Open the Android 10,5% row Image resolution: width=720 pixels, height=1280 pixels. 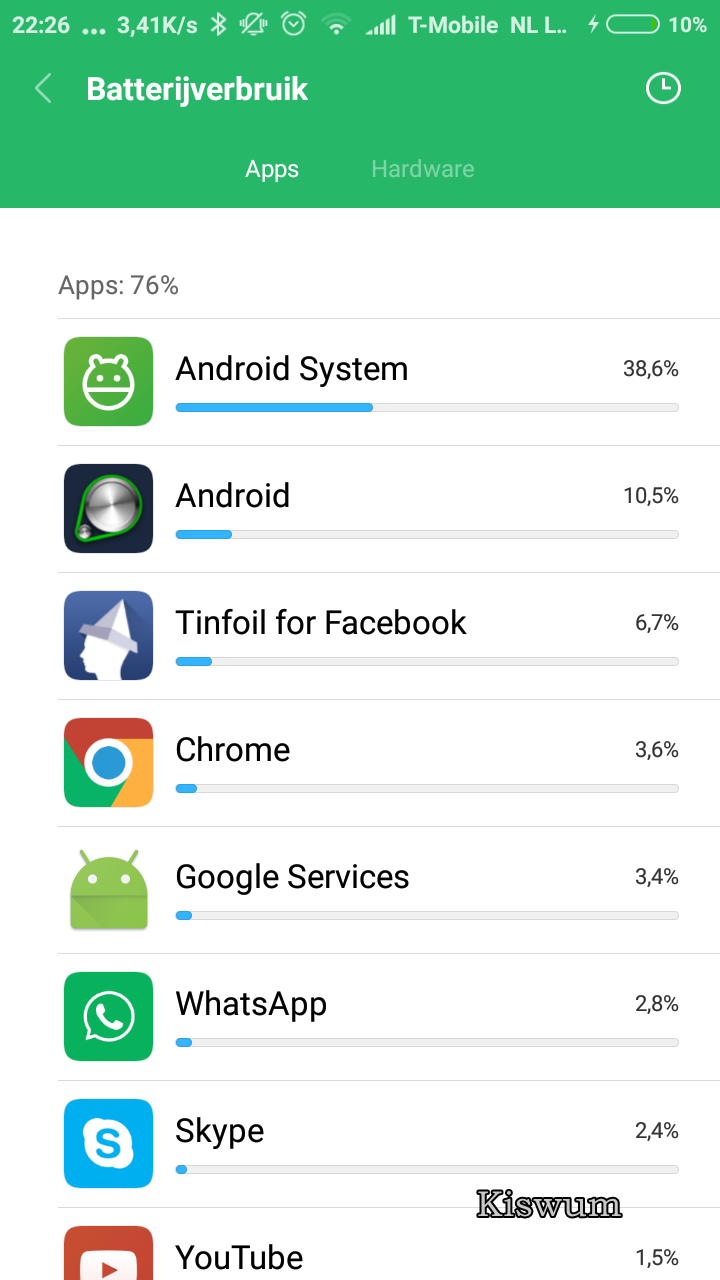pyautogui.click(x=389, y=510)
